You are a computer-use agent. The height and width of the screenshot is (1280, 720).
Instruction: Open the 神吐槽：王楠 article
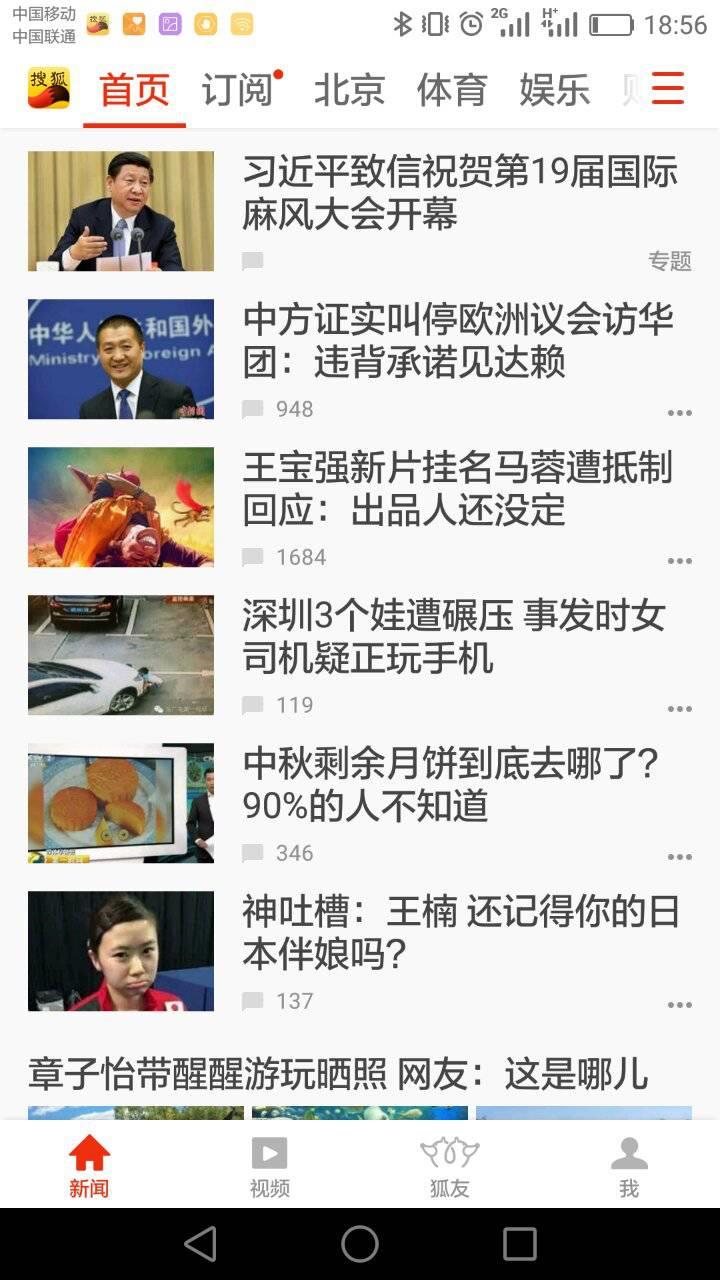(x=460, y=933)
